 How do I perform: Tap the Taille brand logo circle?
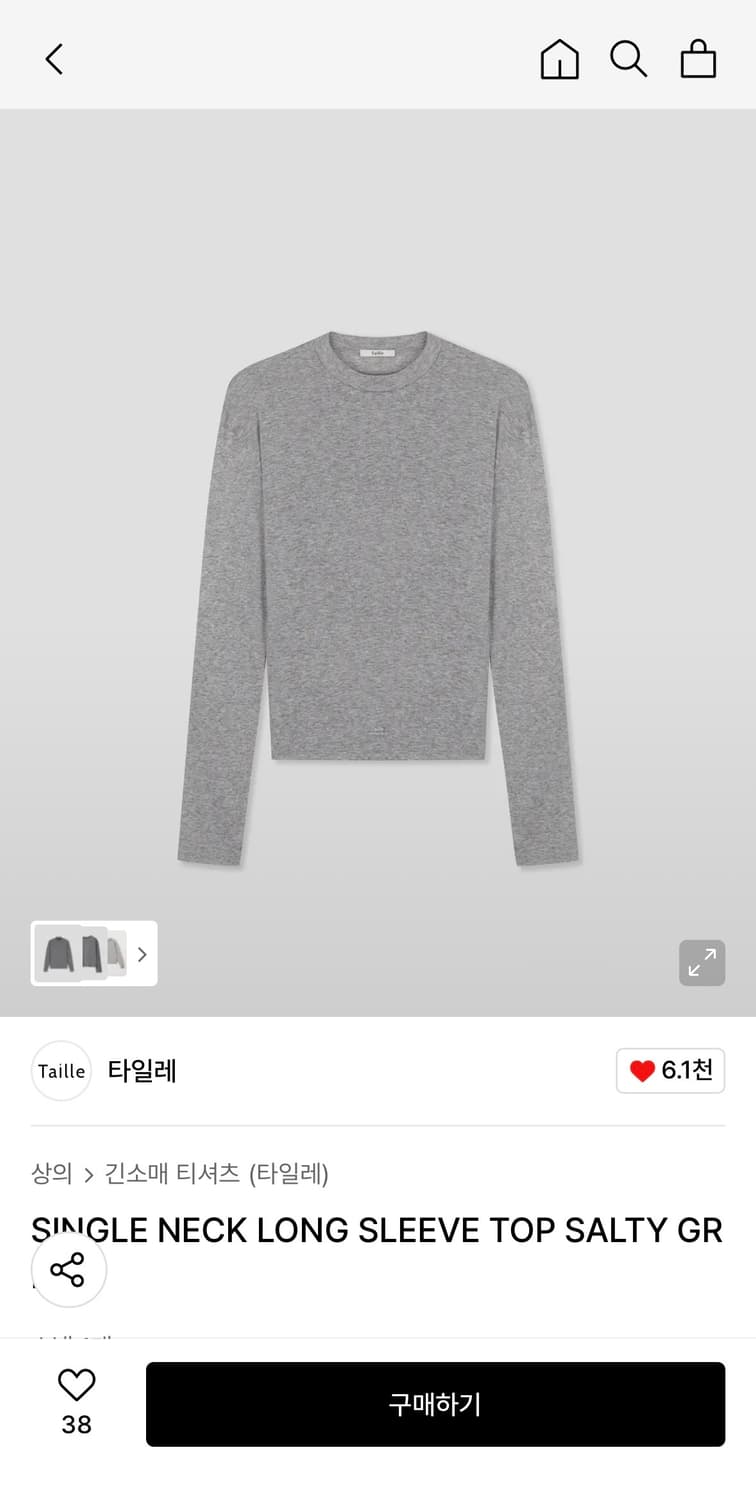(x=61, y=1070)
